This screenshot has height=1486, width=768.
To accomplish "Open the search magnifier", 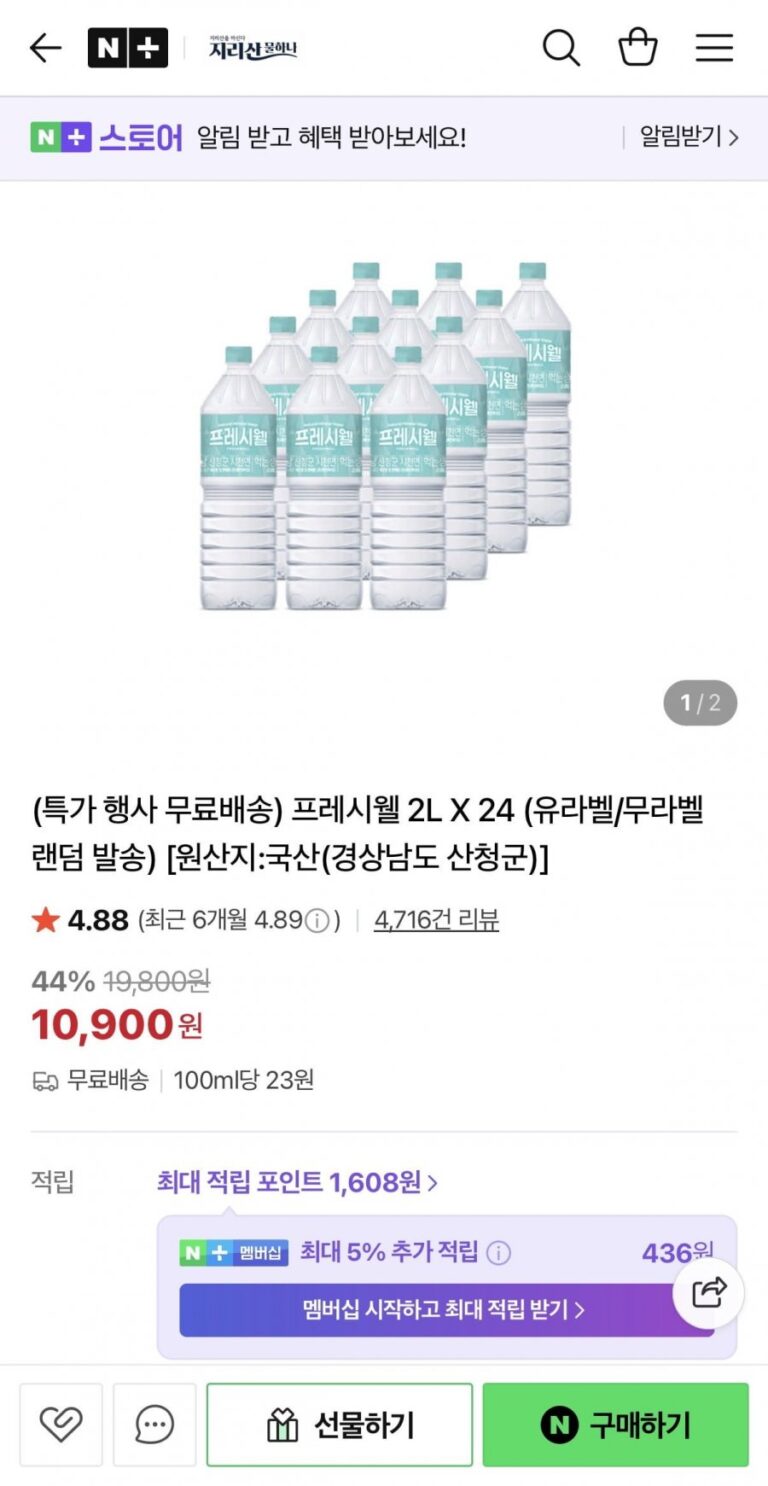I will (x=561, y=48).
